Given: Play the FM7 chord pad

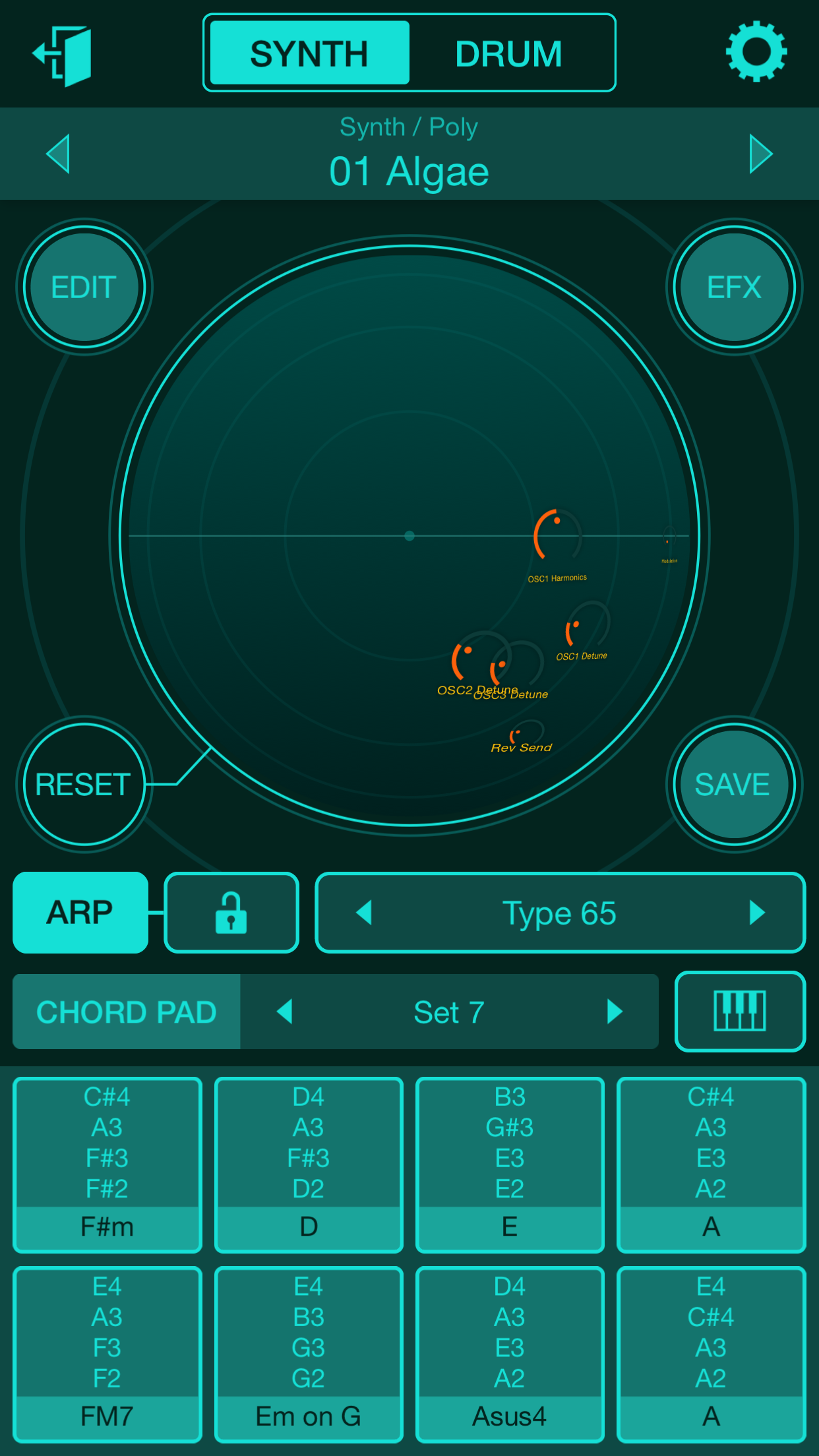Looking at the screenshot, I should (x=107, y=1354).
